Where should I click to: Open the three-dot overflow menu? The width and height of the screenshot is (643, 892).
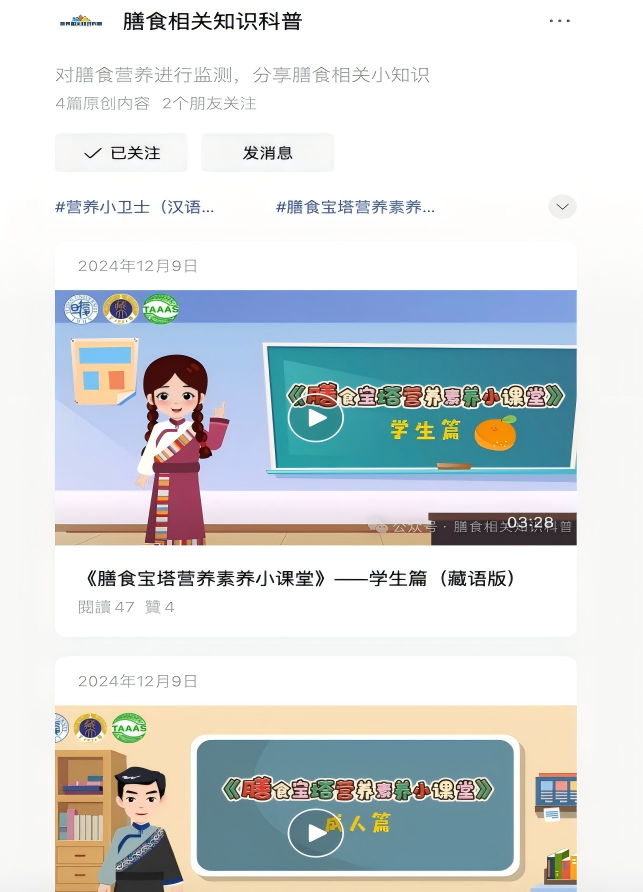tap(560, 21)
